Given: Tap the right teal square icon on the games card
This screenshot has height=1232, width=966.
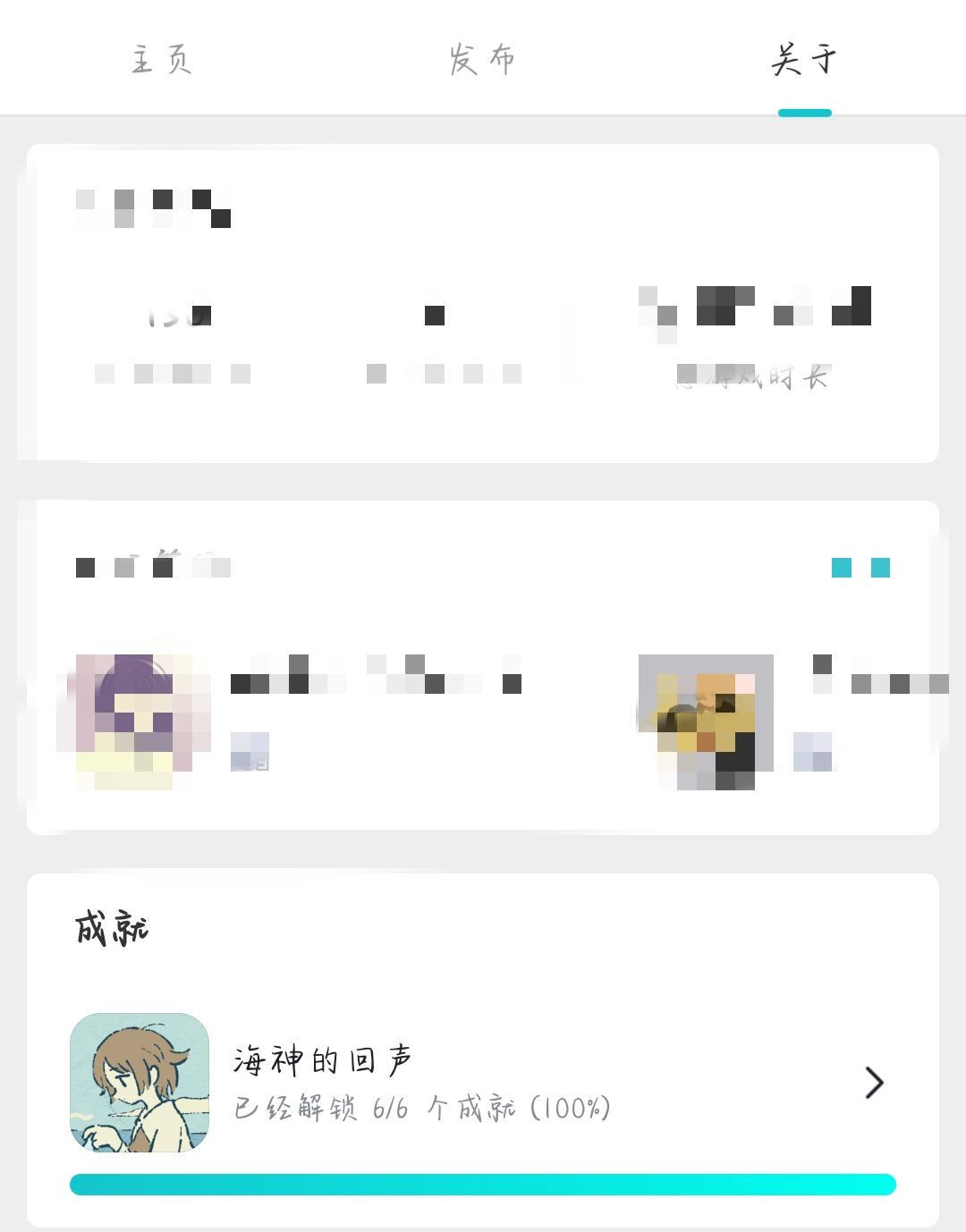Looking at the screenshot, I should click(880, 568).
